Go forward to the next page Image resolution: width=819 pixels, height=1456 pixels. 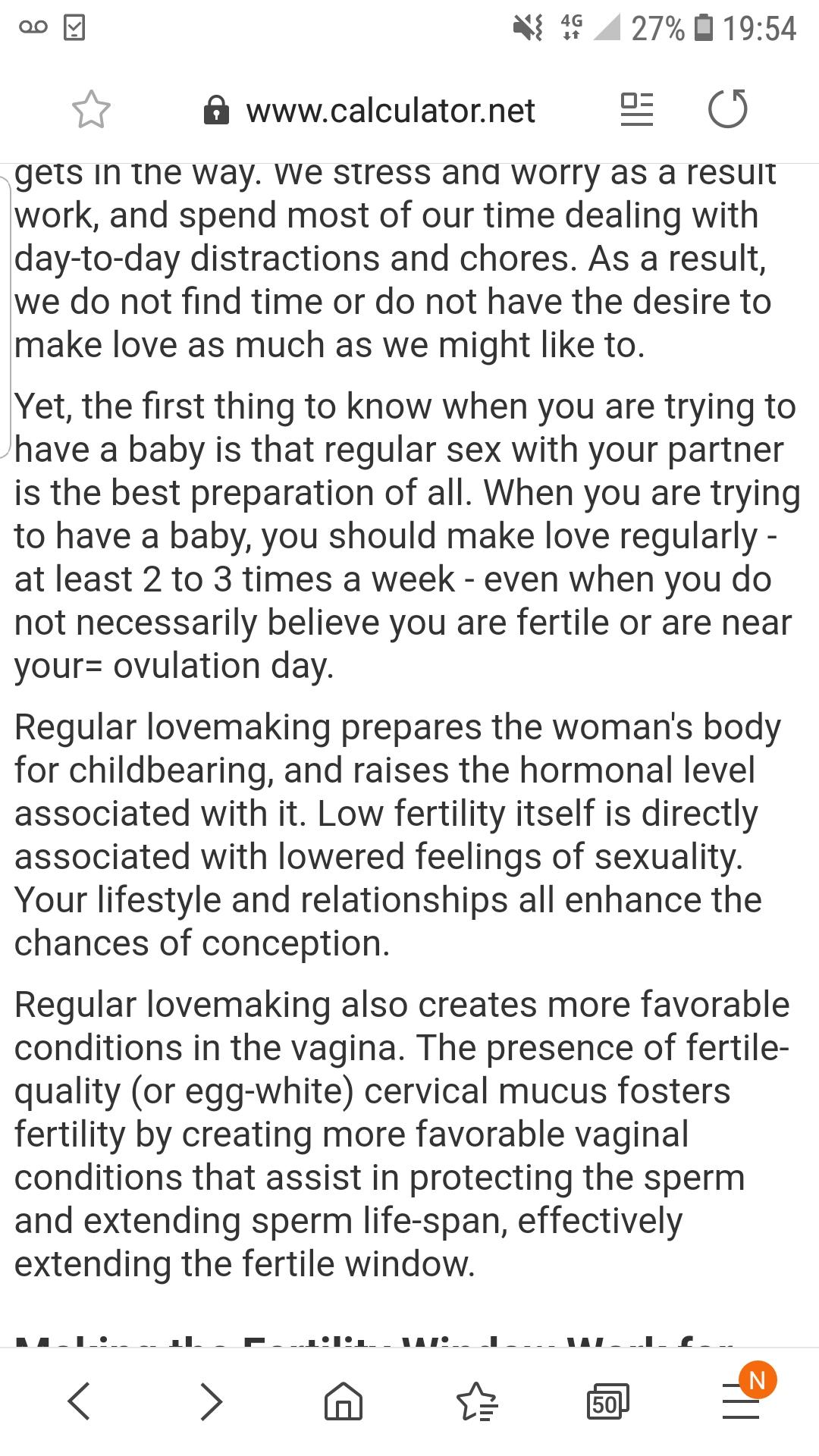click(212, 1401)
